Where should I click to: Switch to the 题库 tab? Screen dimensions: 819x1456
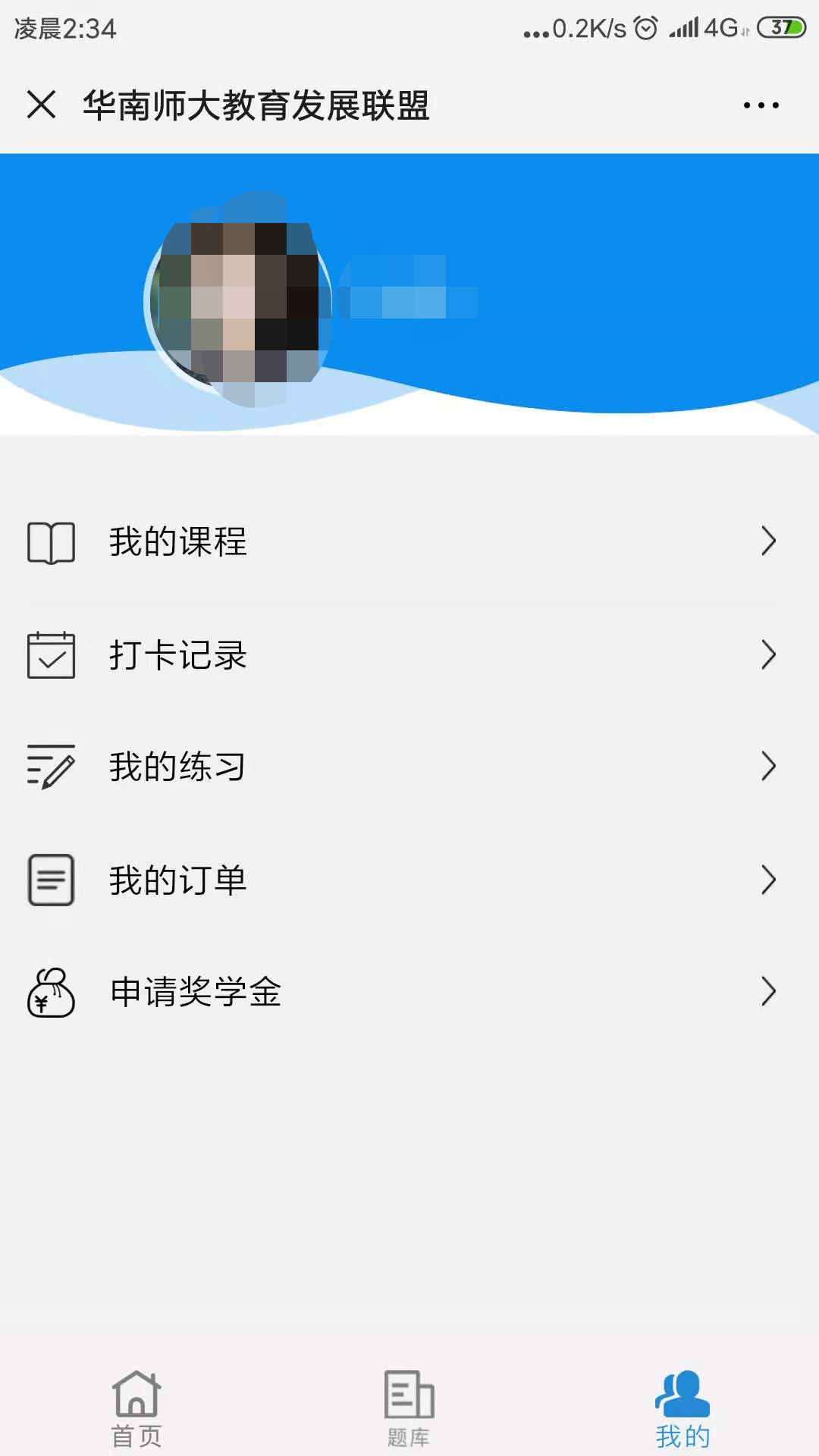point(409,1407)
